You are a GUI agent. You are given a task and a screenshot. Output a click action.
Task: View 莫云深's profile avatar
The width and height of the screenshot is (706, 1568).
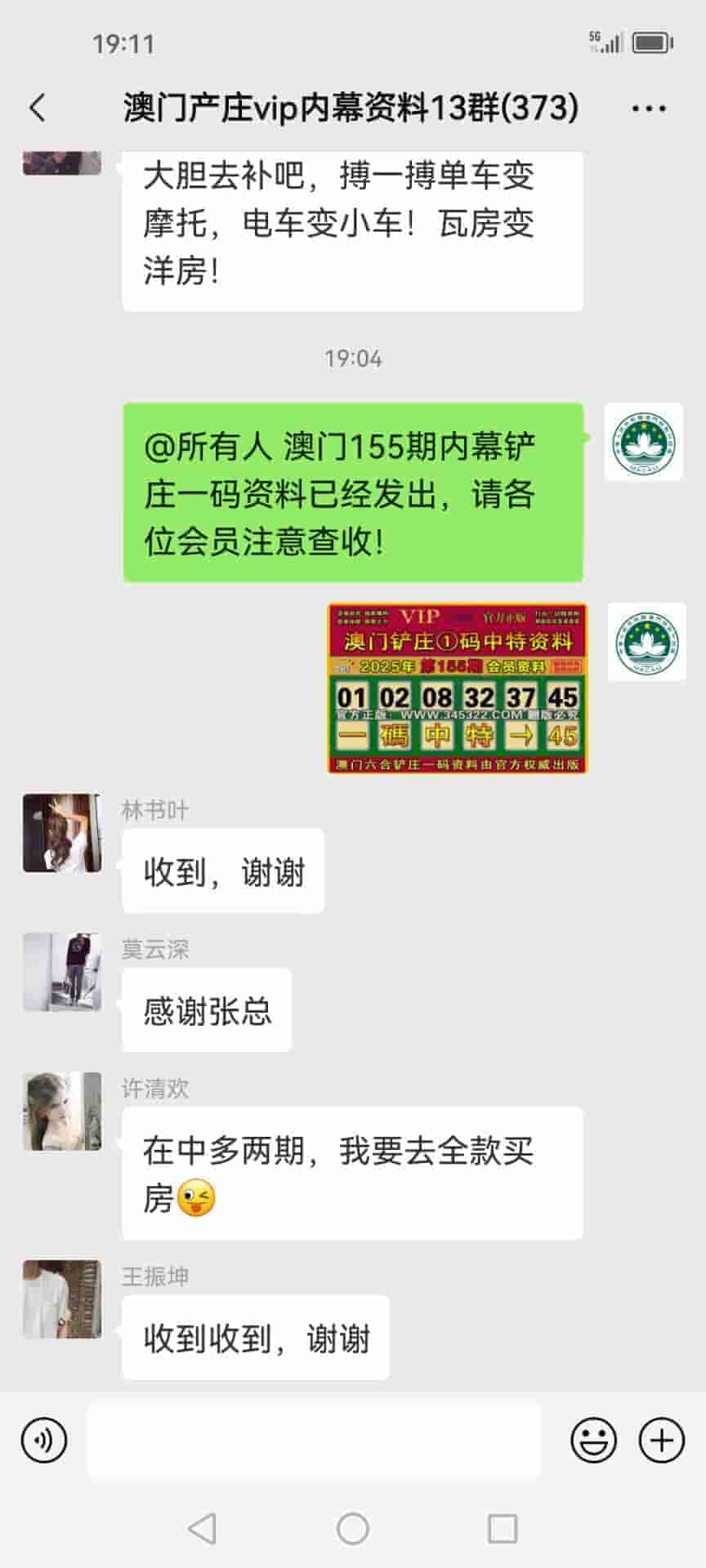pos(62,972)
